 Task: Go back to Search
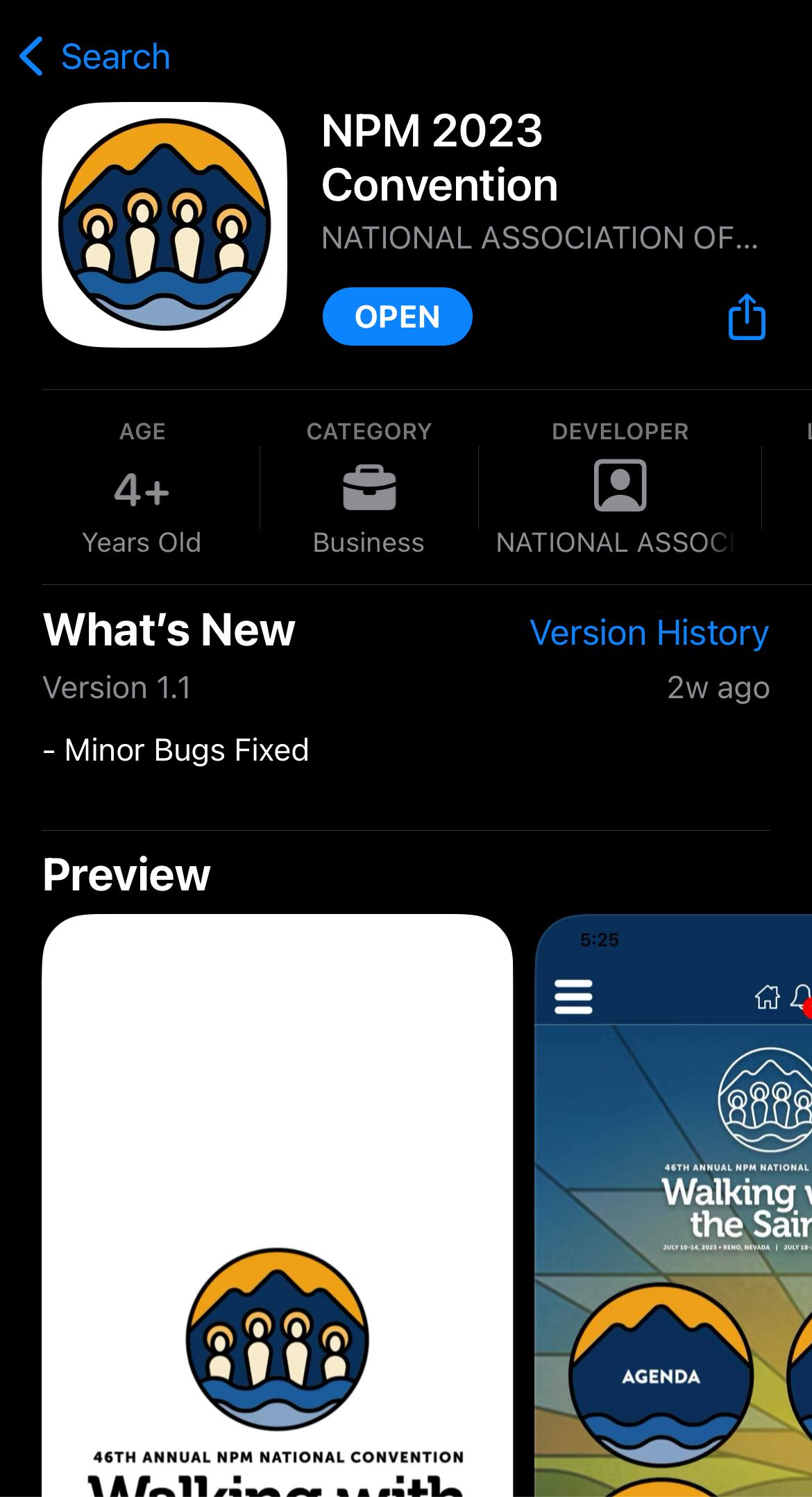(x=96, y=56)
